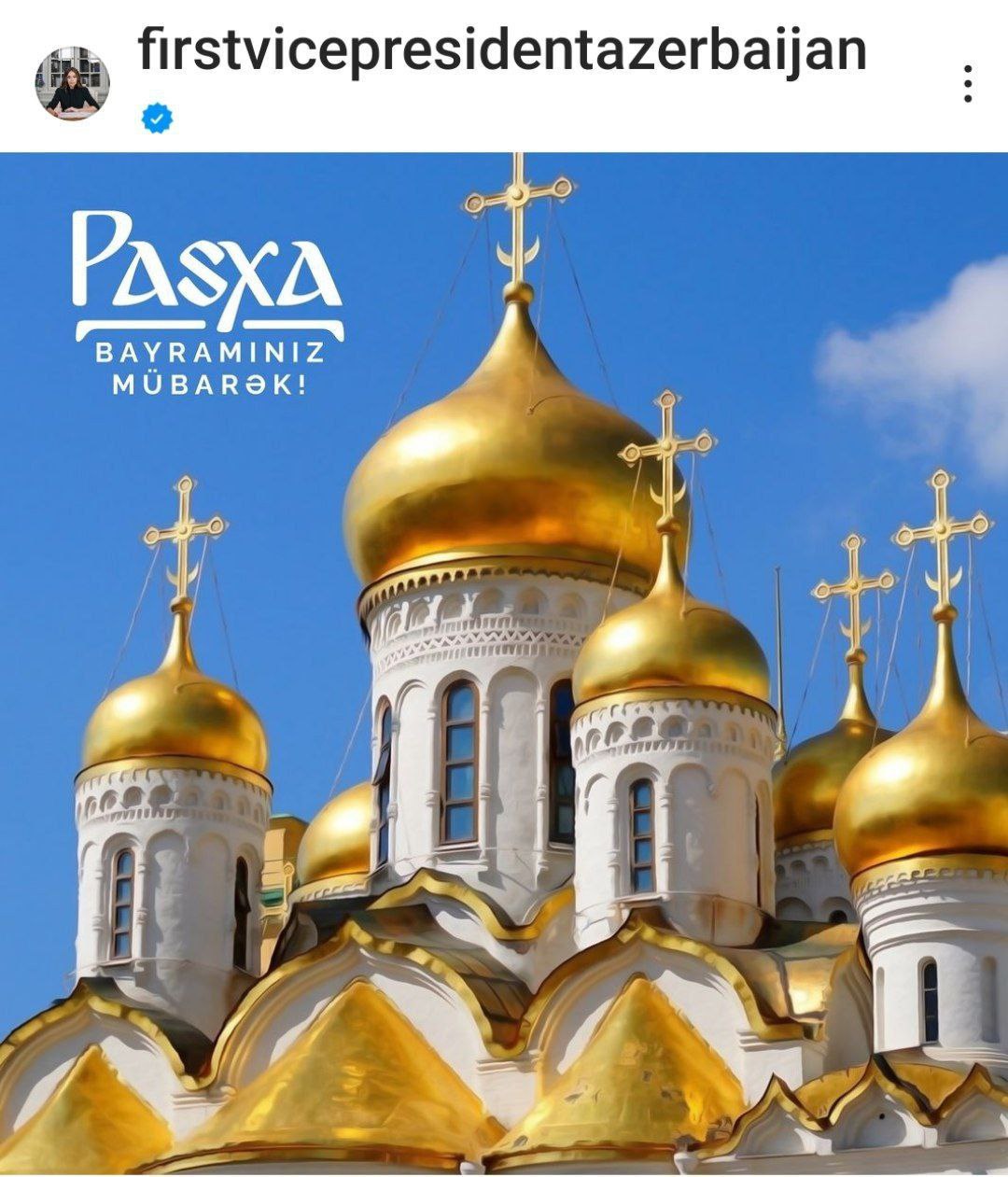This screenshot has width=1008, height=1177.
Task: Open the Pasxa greeting post image
Action: tap(504, 663)
